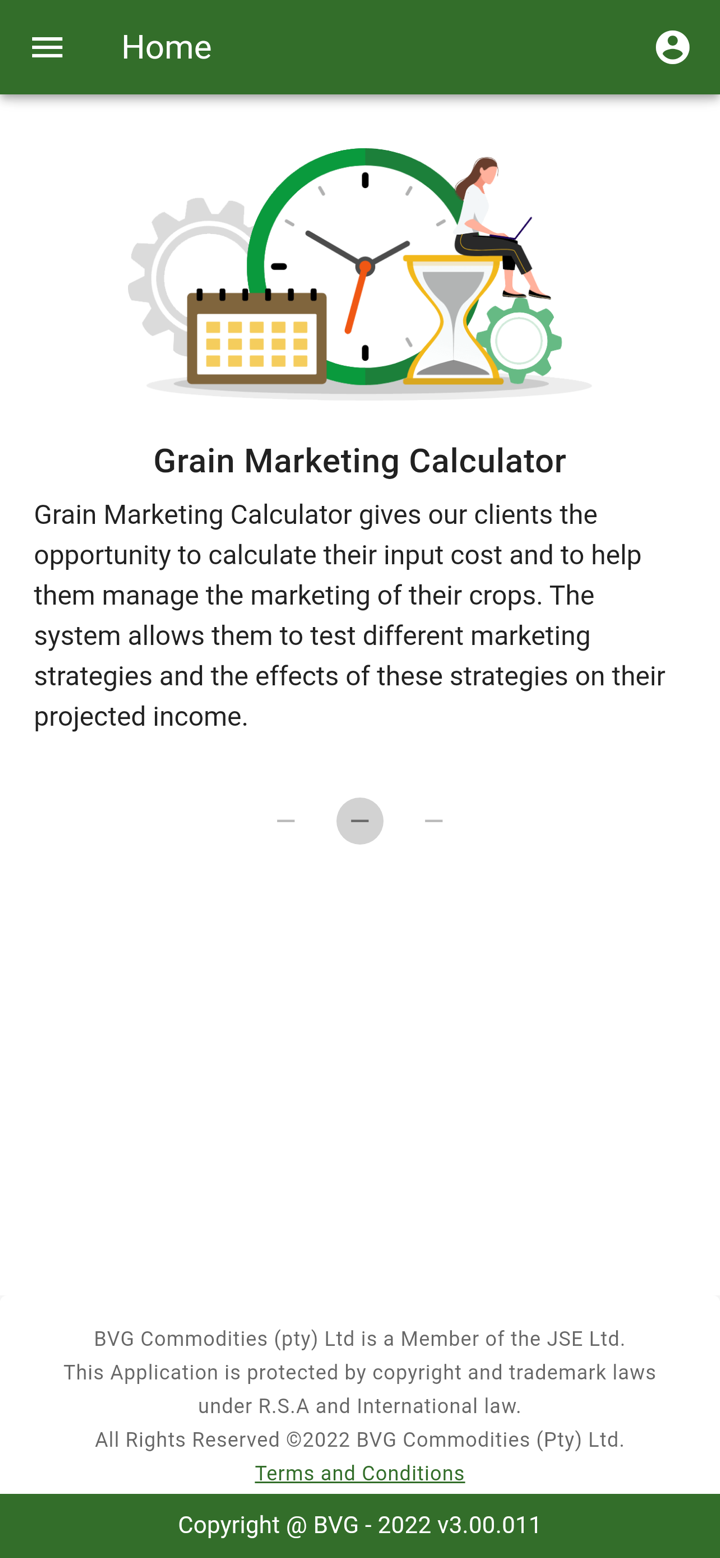Open the Terms and Conditions link
The image size is (720, 1558).
[x=360, y=1473]
